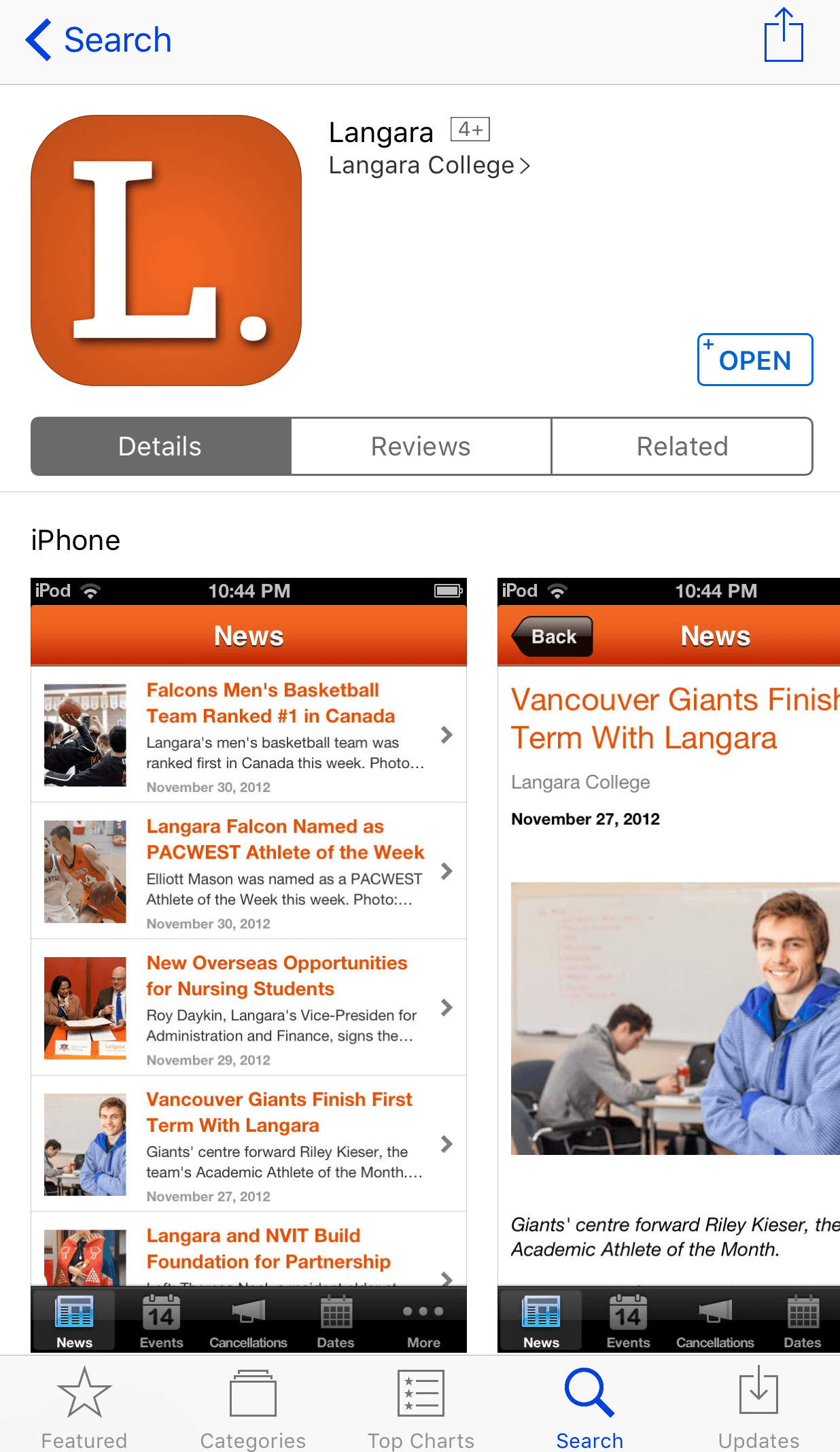Go back to Search results
The height and width of the screenshot is (1452, 840).
pos(99,40)
